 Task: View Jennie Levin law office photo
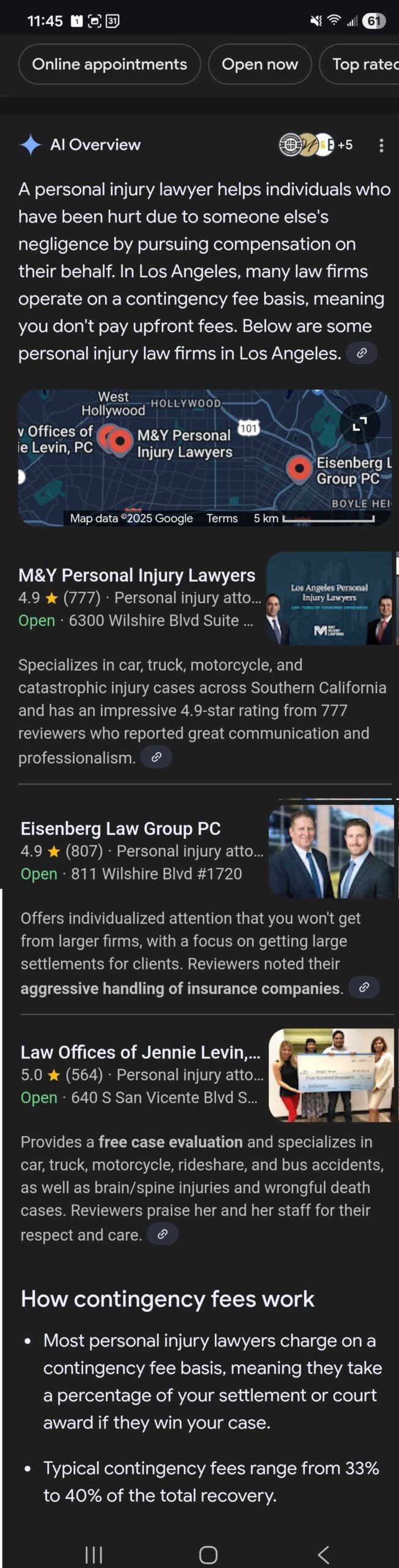pos(330,1075)
